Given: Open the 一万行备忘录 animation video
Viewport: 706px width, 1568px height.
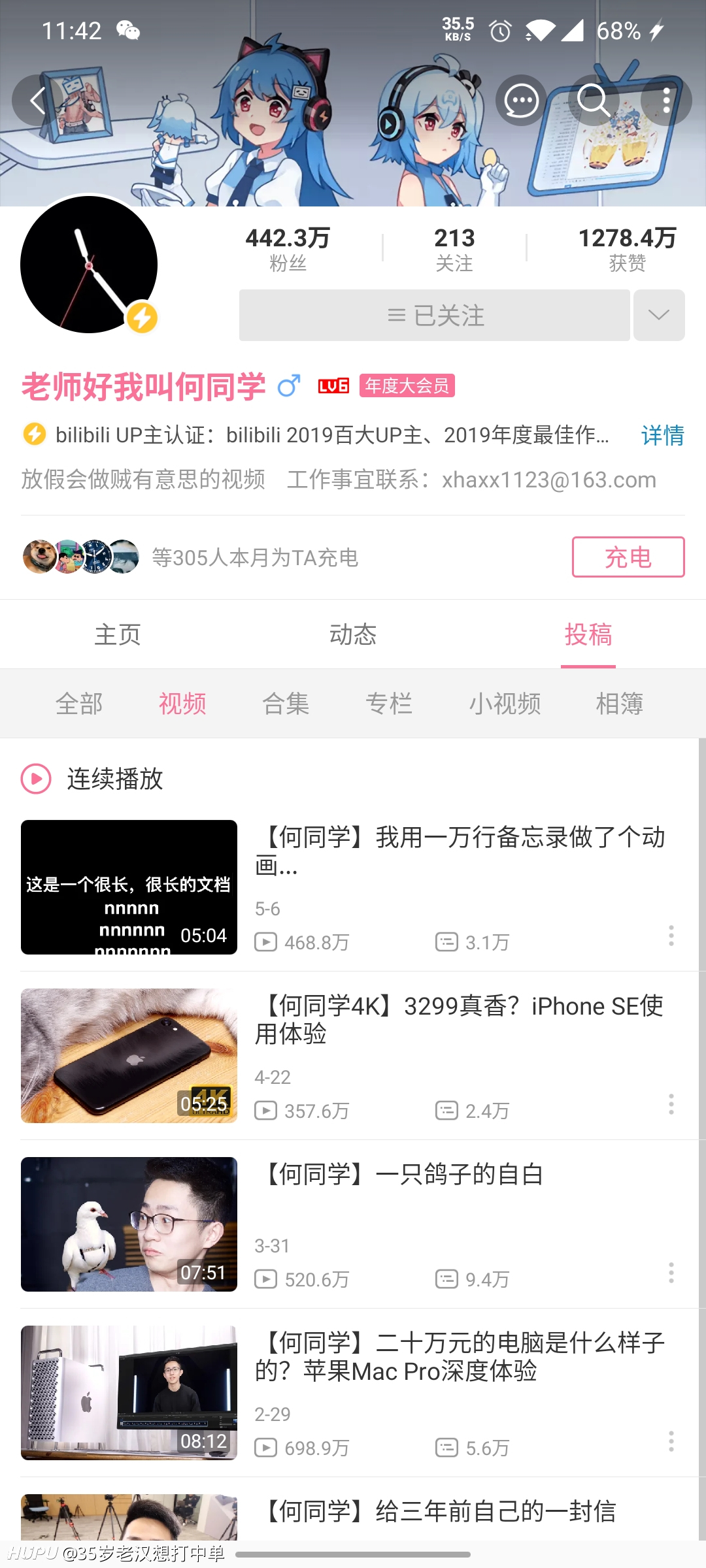Looking at the screenshot, I should pyautogui.click(x=353, y=887).
